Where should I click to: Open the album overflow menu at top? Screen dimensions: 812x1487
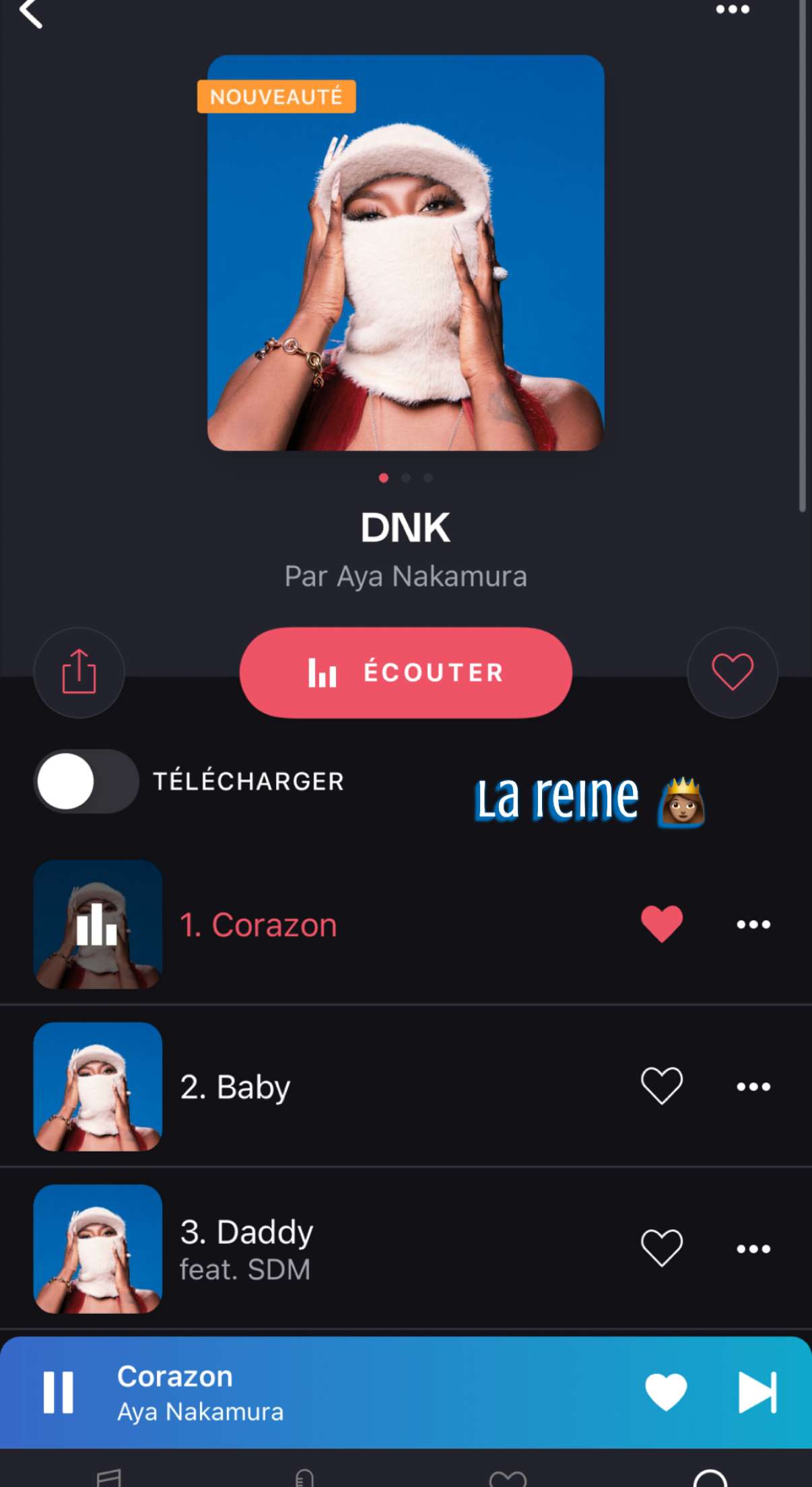tap(733, 9)
